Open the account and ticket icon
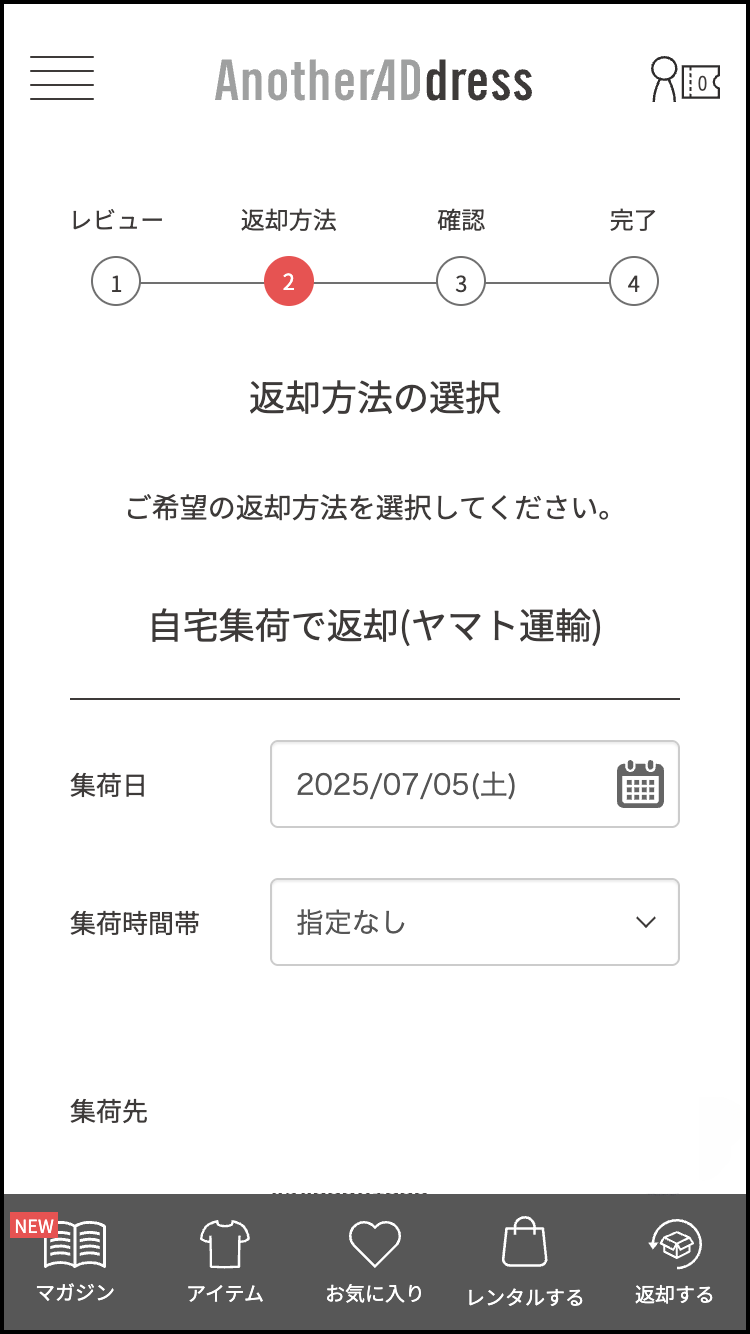Viewport: 750px width, 1334px height. click(x=685, y=80)
